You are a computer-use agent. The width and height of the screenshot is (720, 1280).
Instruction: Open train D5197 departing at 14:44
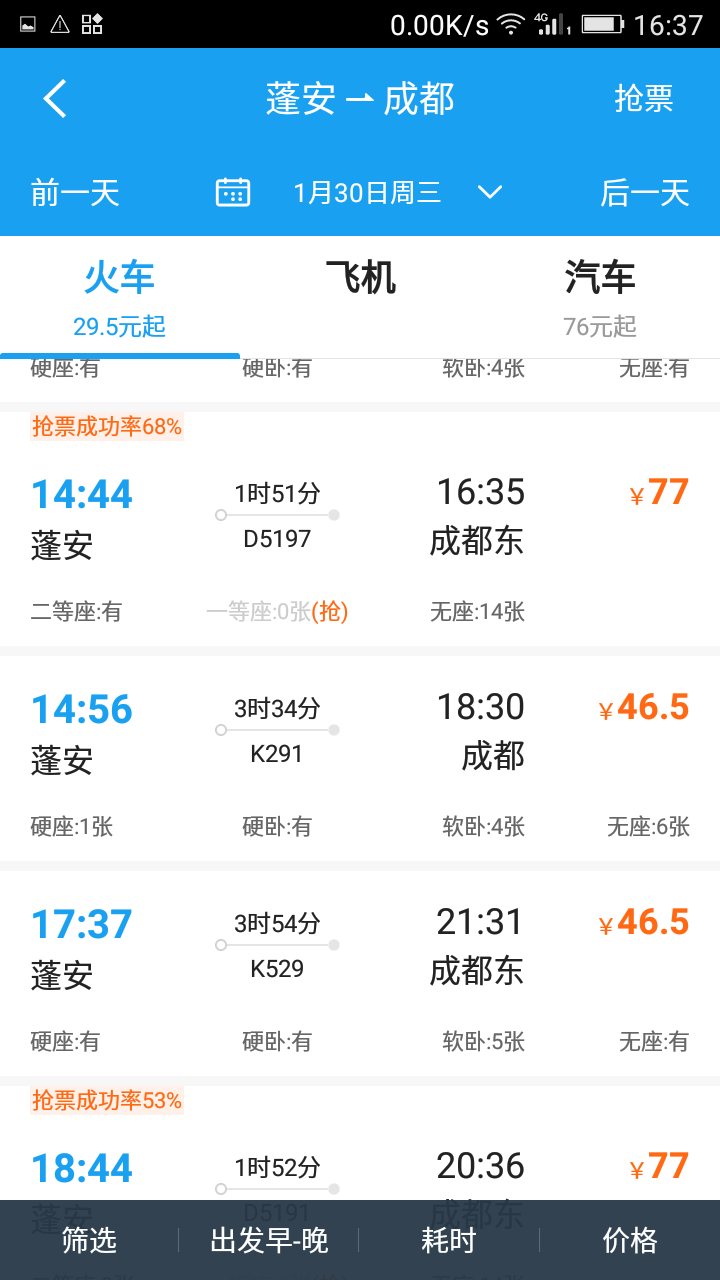[x=360, y=529]
